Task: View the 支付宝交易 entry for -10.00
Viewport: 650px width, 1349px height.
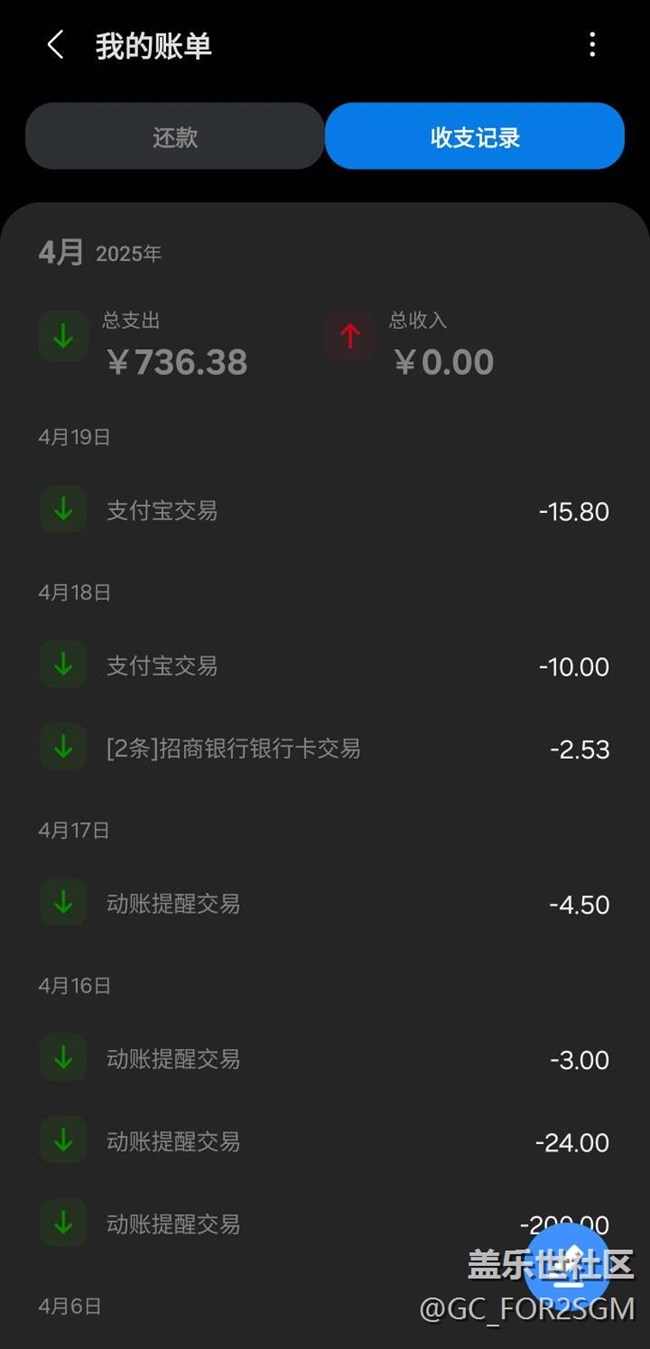Action: click(324, 665)
